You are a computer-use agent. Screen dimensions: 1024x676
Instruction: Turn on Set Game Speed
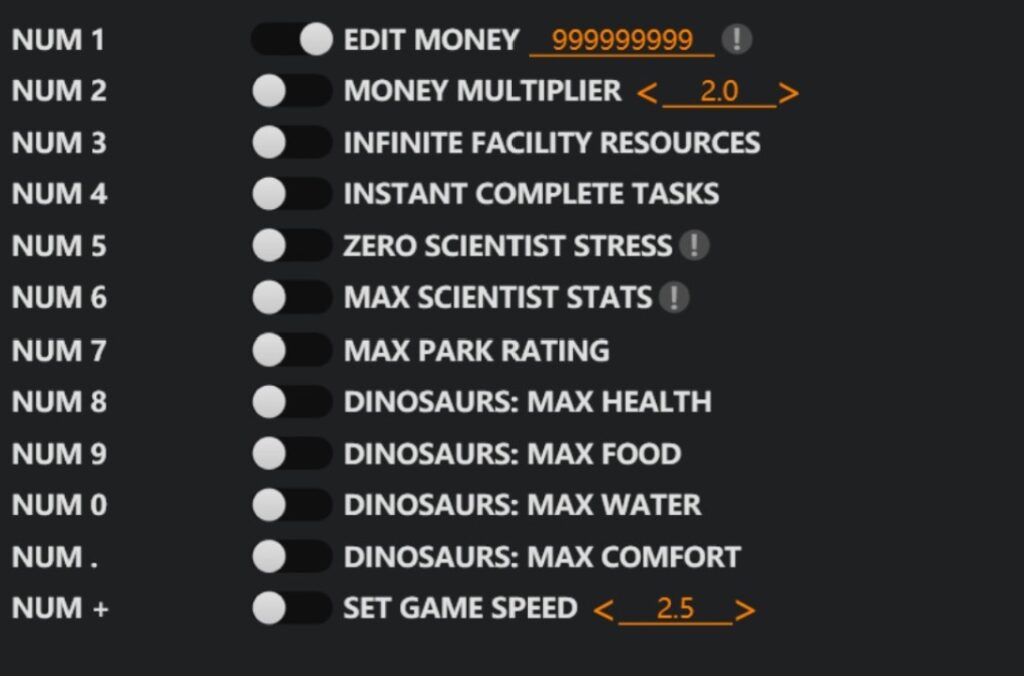(x=291, y=608)
